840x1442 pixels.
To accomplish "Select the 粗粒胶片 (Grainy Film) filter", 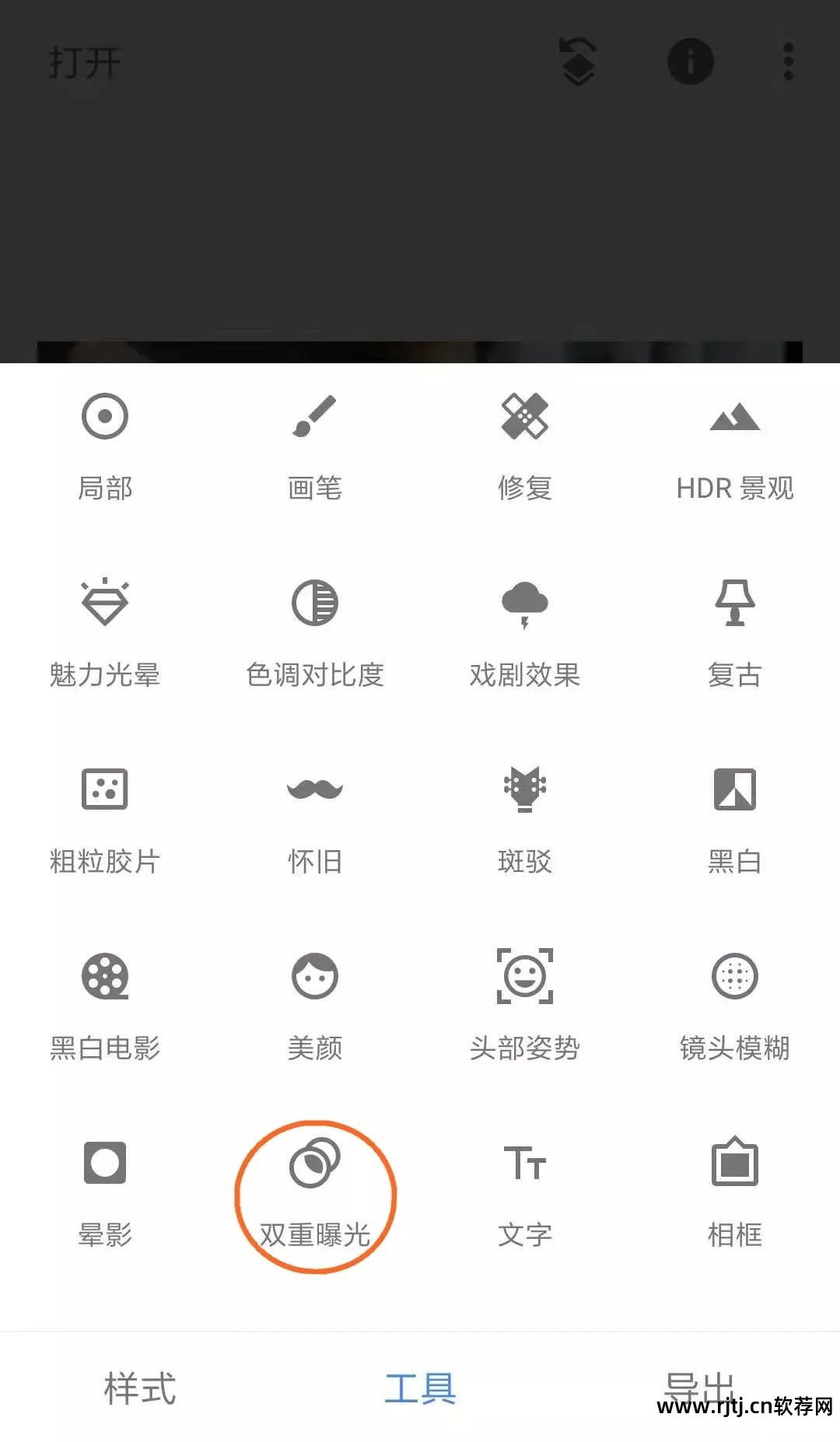I will coord(107,817).
